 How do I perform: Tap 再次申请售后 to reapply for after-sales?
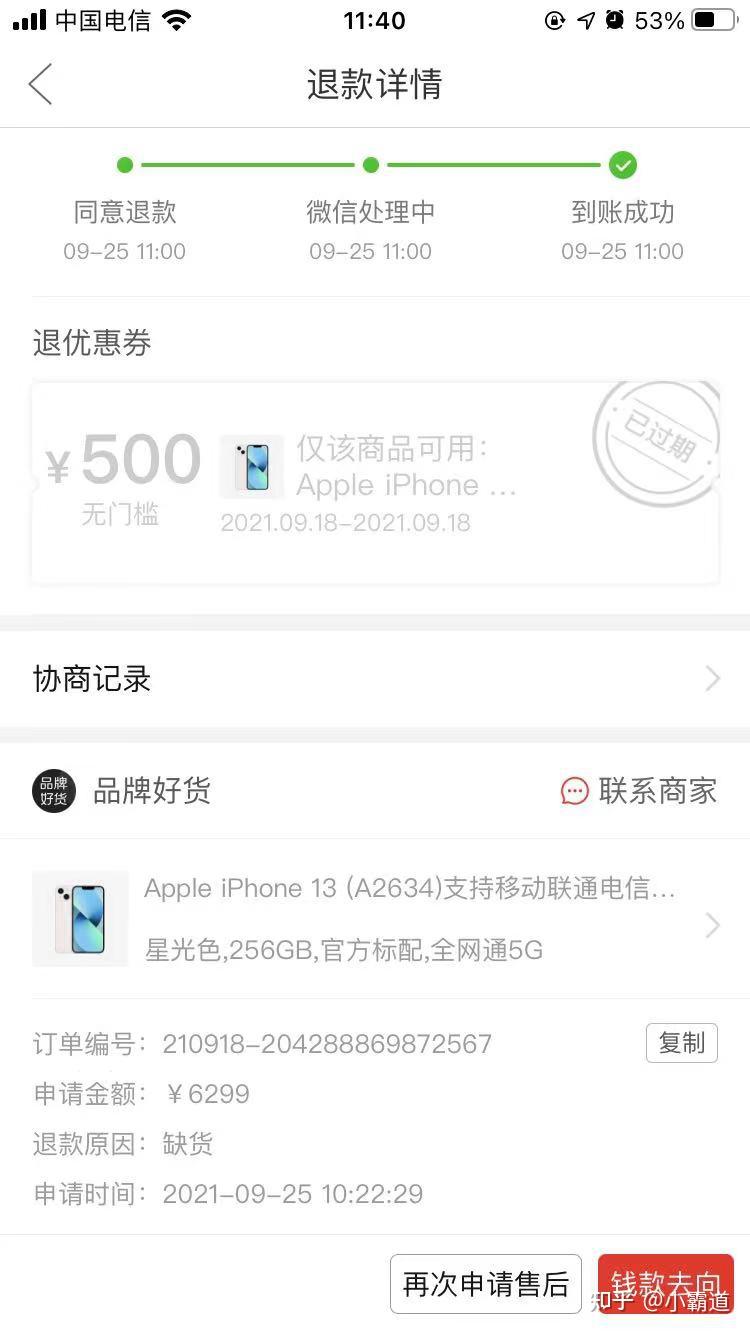point(485,1283)
